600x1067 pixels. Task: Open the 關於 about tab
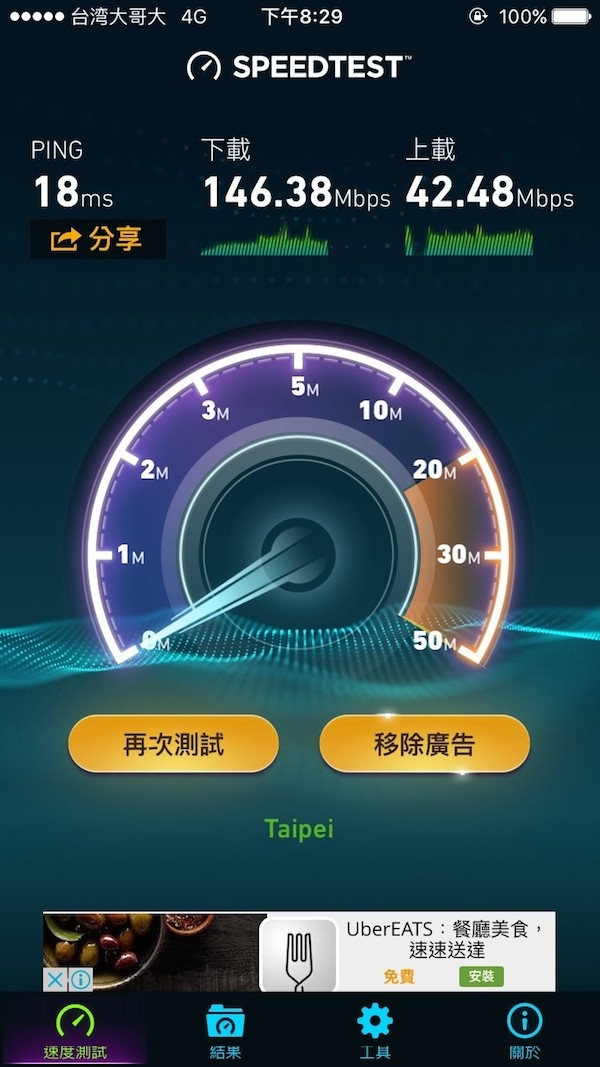[525, 1030]
